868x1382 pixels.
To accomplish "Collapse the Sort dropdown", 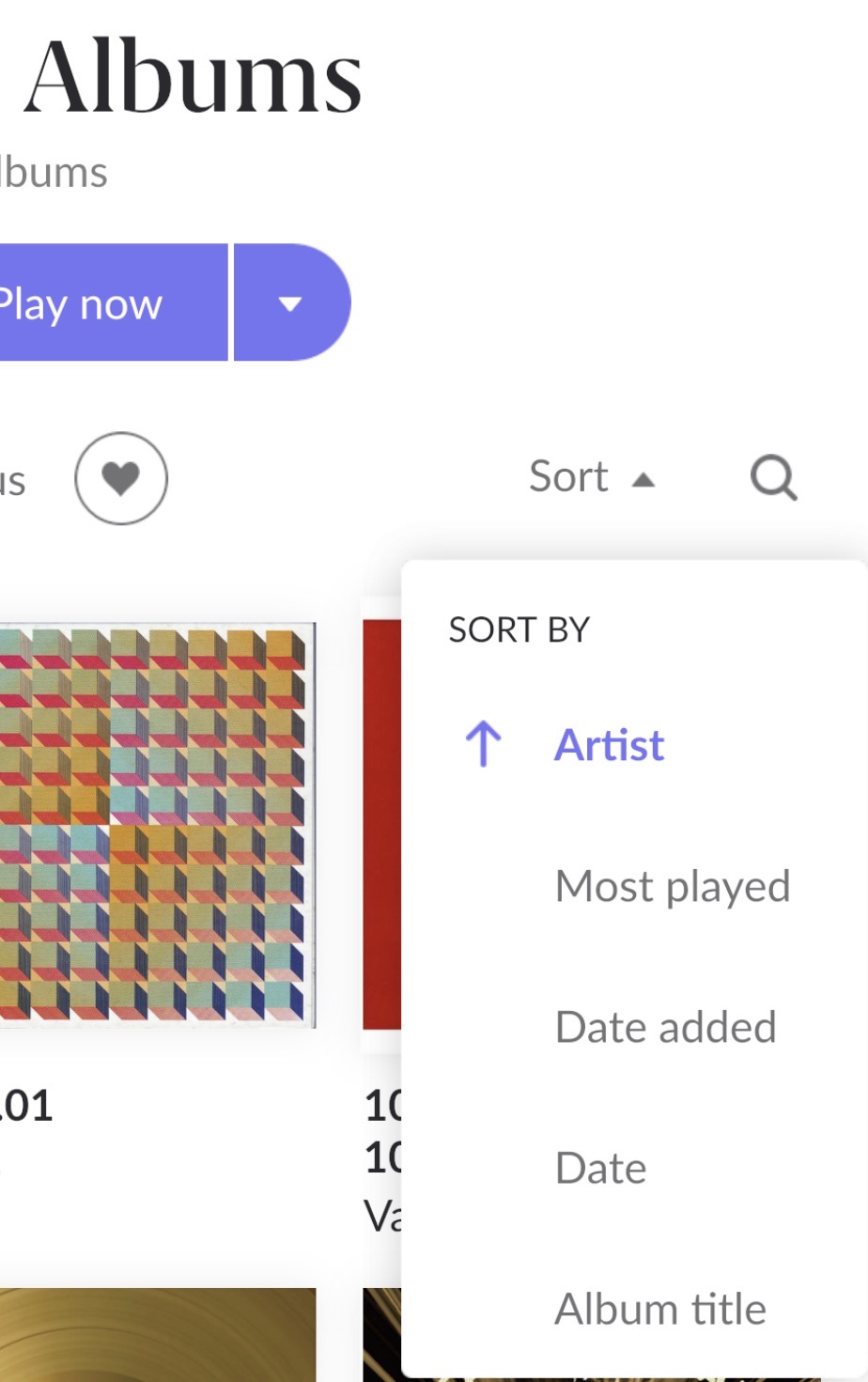I will pos(591,477).
